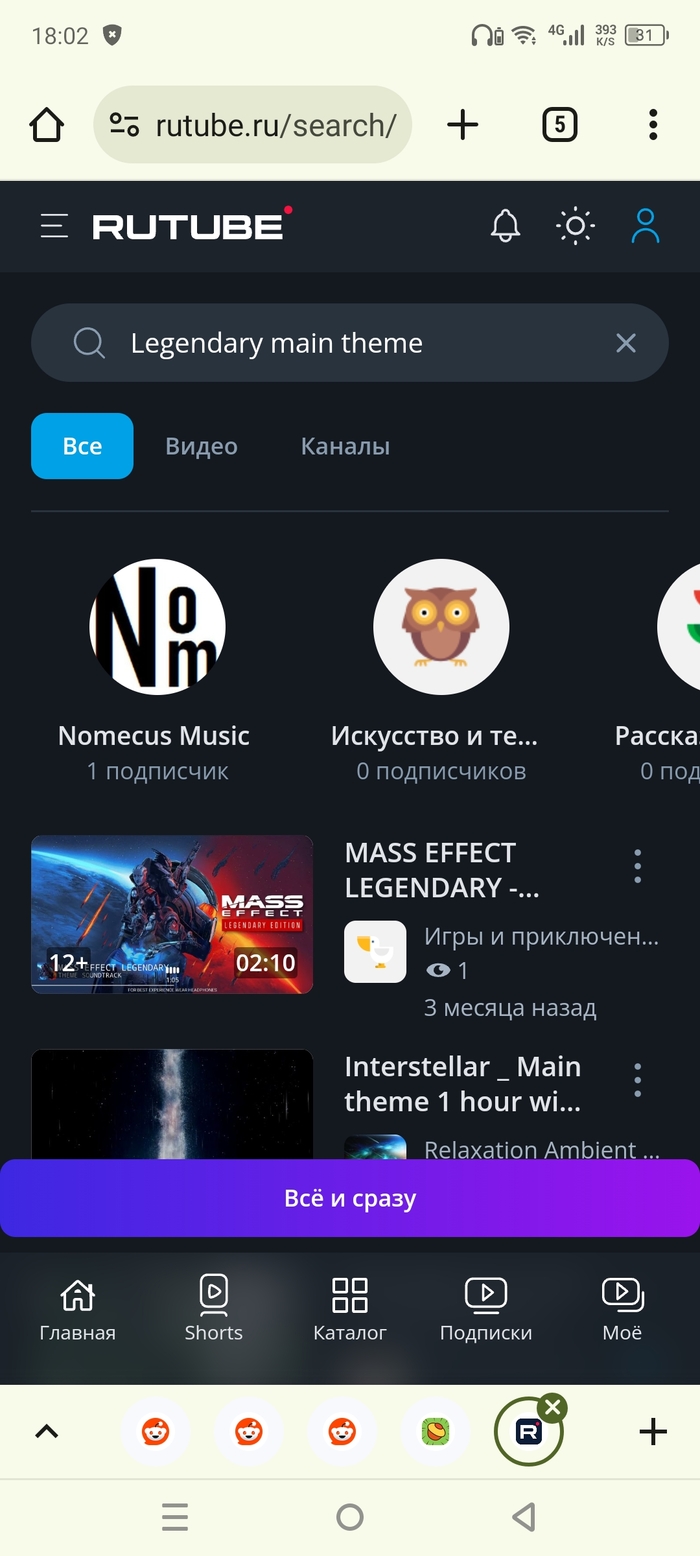Switch to the Каналы tab
This screenshot has height=1556, width=700.
tap(345, 446)
